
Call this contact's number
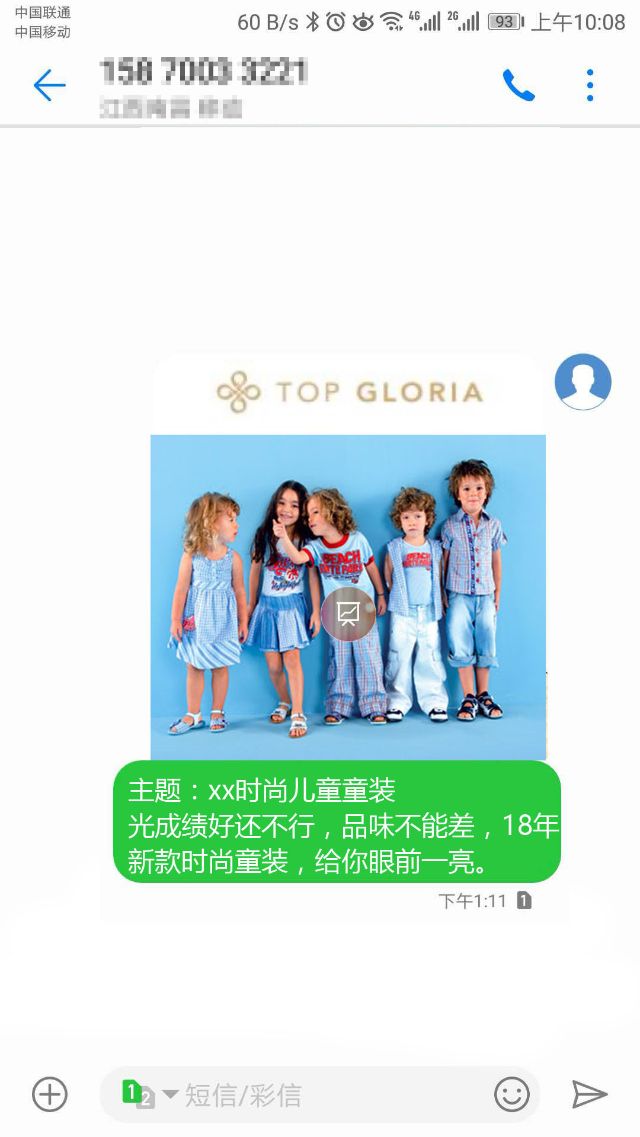[x=518, y=86]
